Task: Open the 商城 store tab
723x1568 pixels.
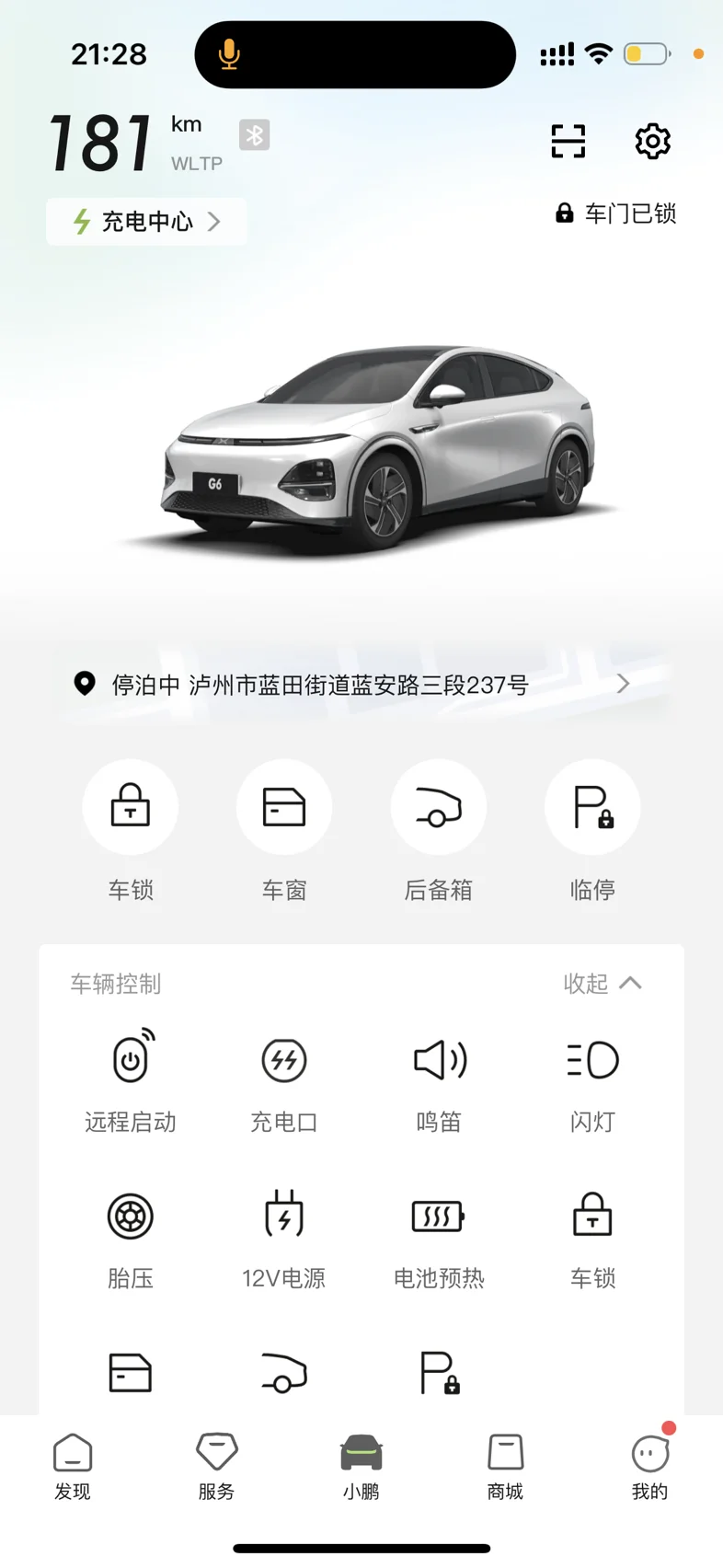Action: (505, 1467)
